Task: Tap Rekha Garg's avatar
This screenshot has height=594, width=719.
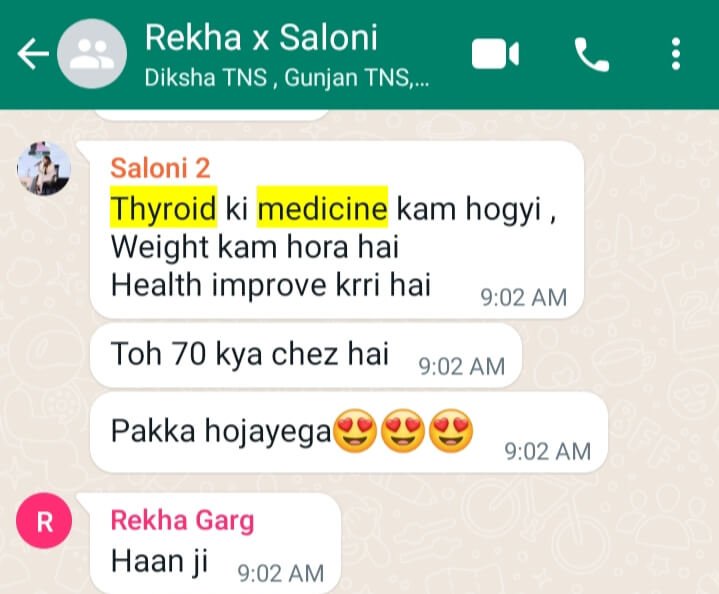Action: pos(44,523)
